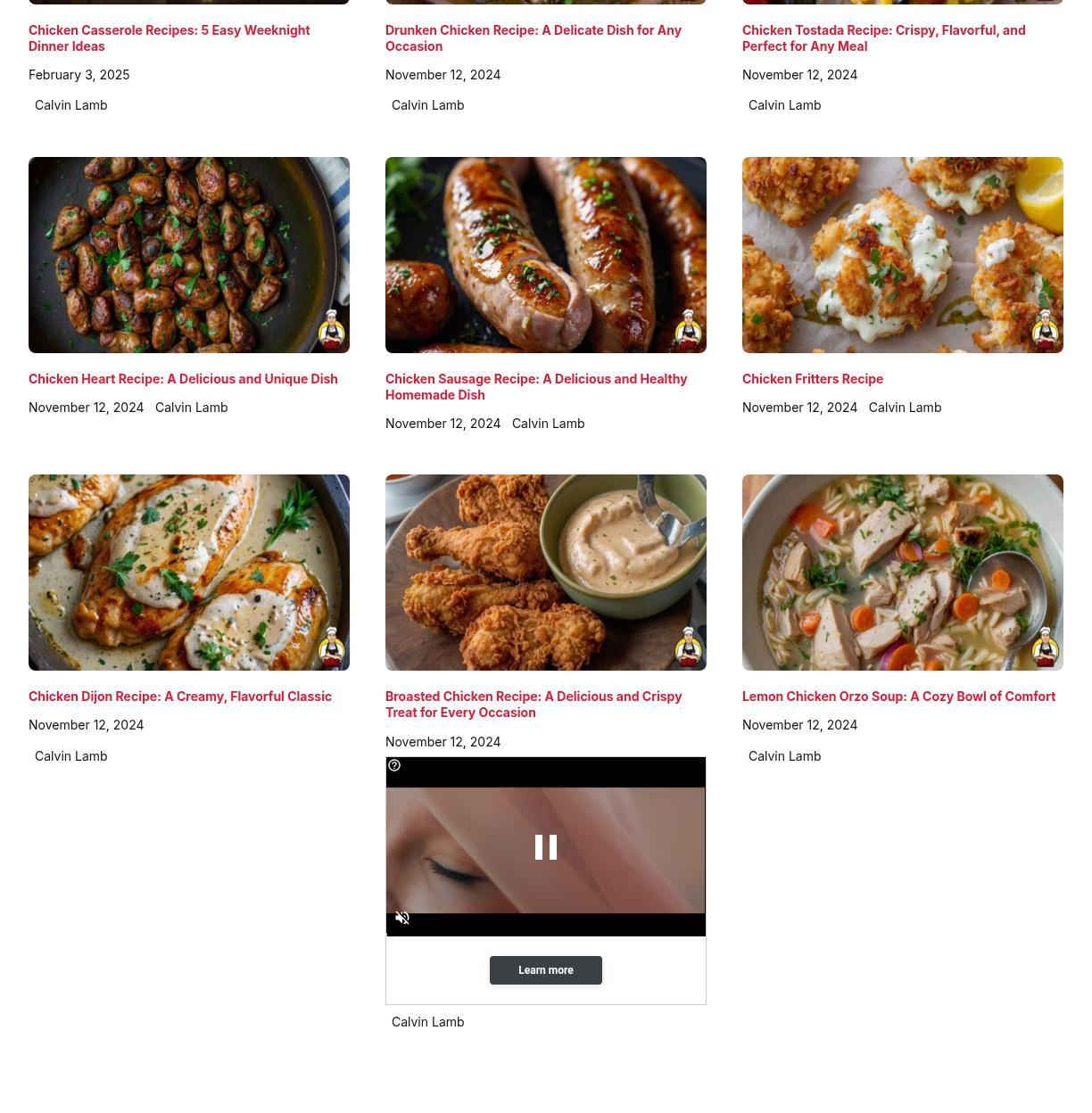This screenshot has height=1113, width=1092.
Task: Click the muted speaker icon on the ad
Action: pyautogui.click(x=402, y=918)
